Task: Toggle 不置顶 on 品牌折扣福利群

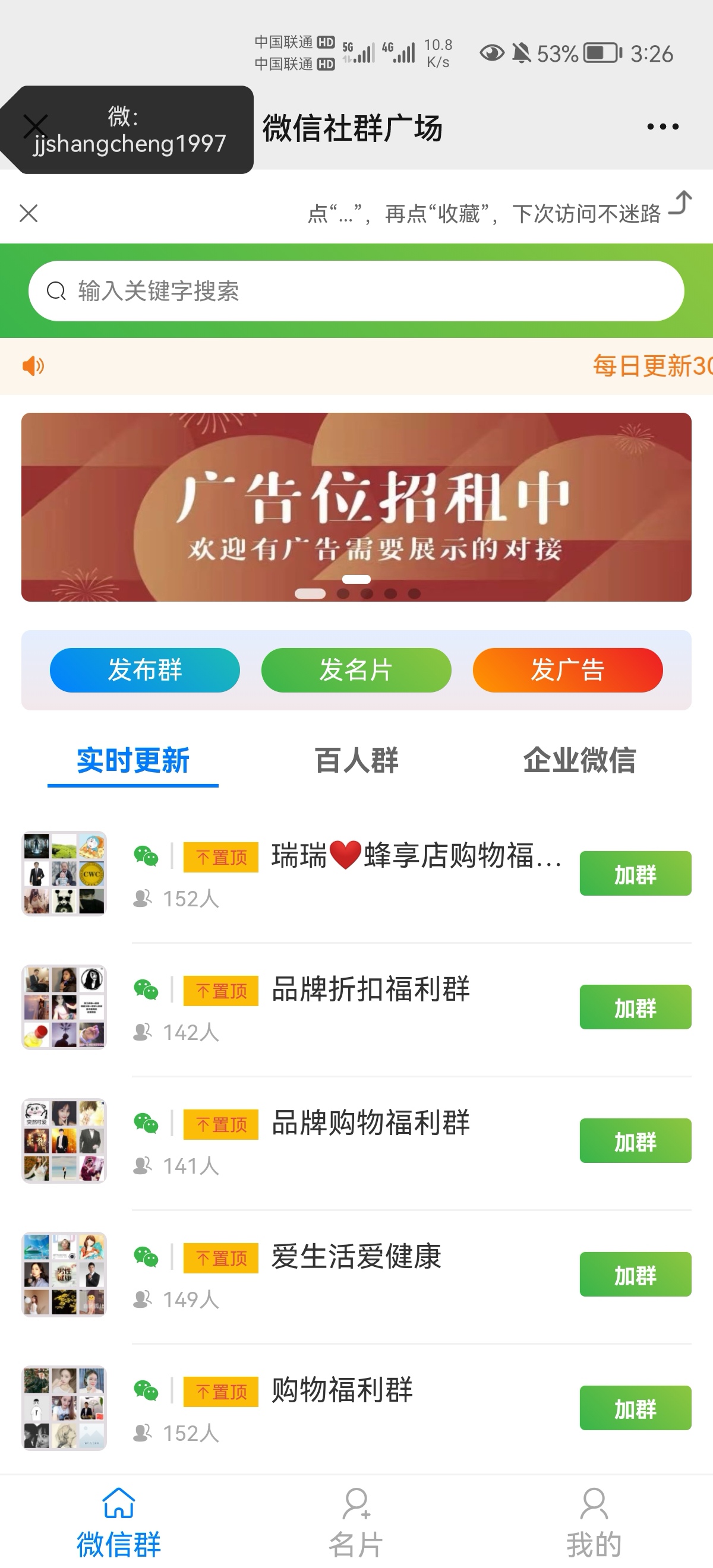Action: click(220, 990)
